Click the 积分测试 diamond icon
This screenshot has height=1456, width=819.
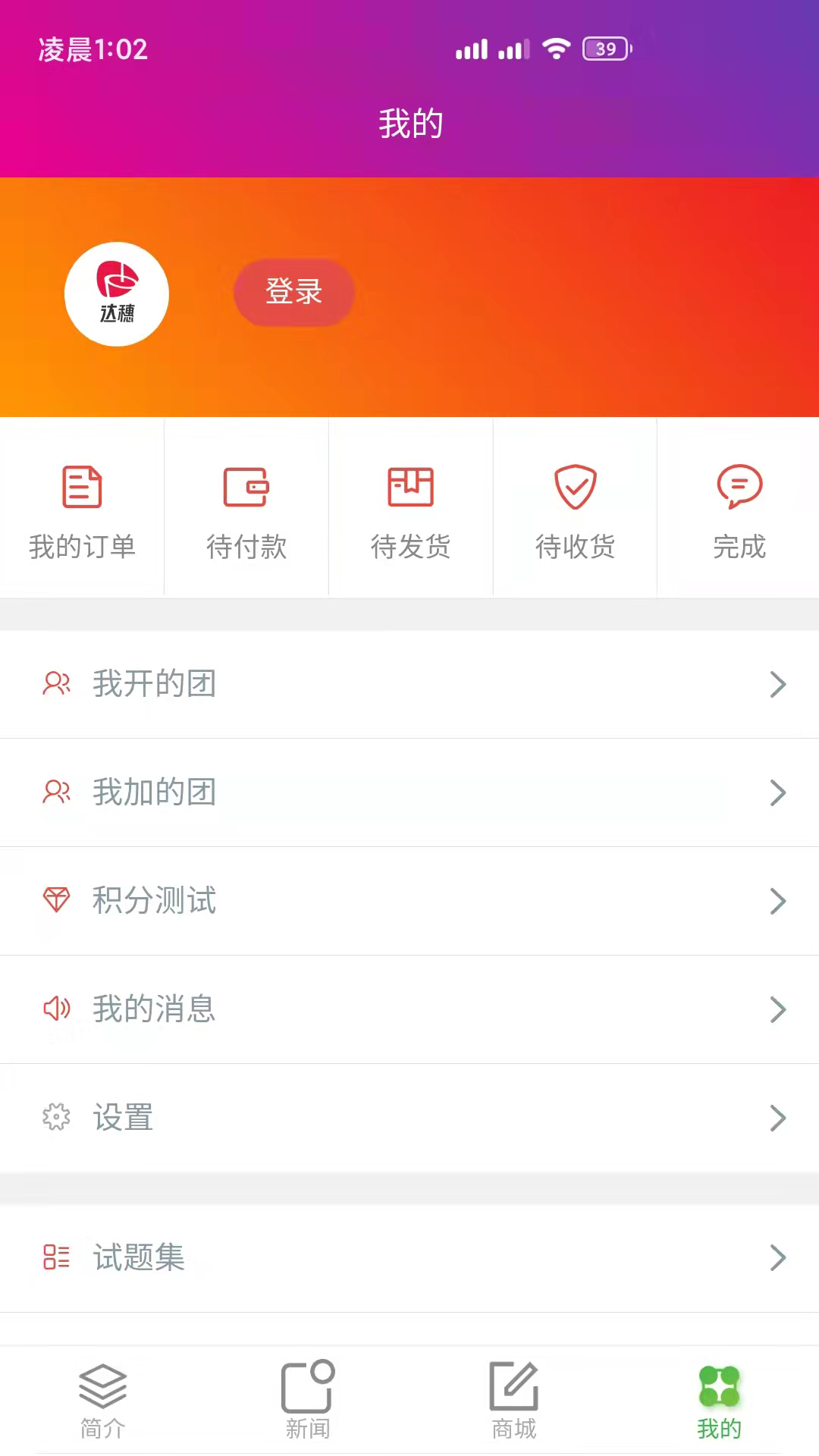click(57, 902)
